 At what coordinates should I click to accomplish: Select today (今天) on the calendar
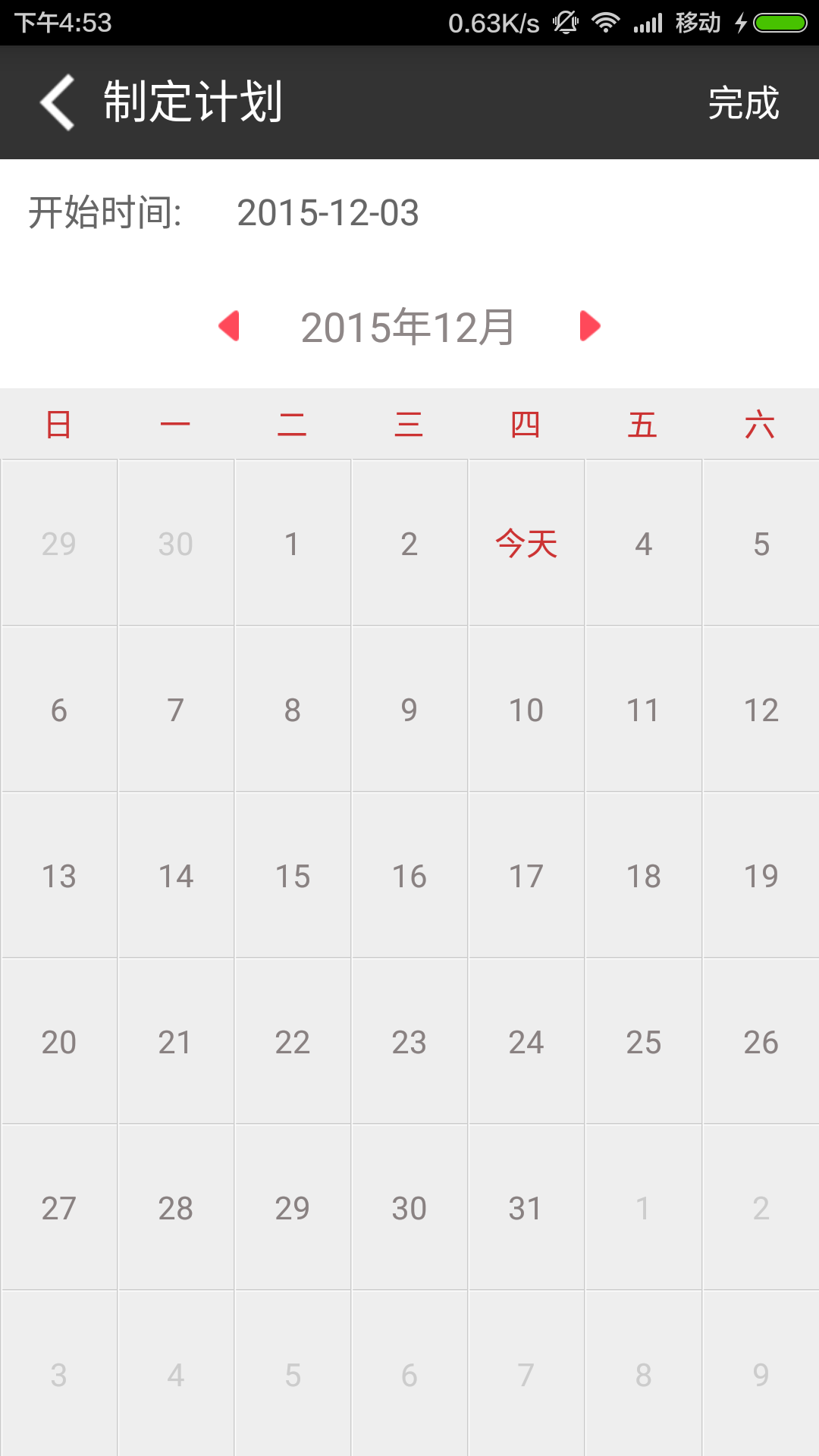(x=526, y=543)
